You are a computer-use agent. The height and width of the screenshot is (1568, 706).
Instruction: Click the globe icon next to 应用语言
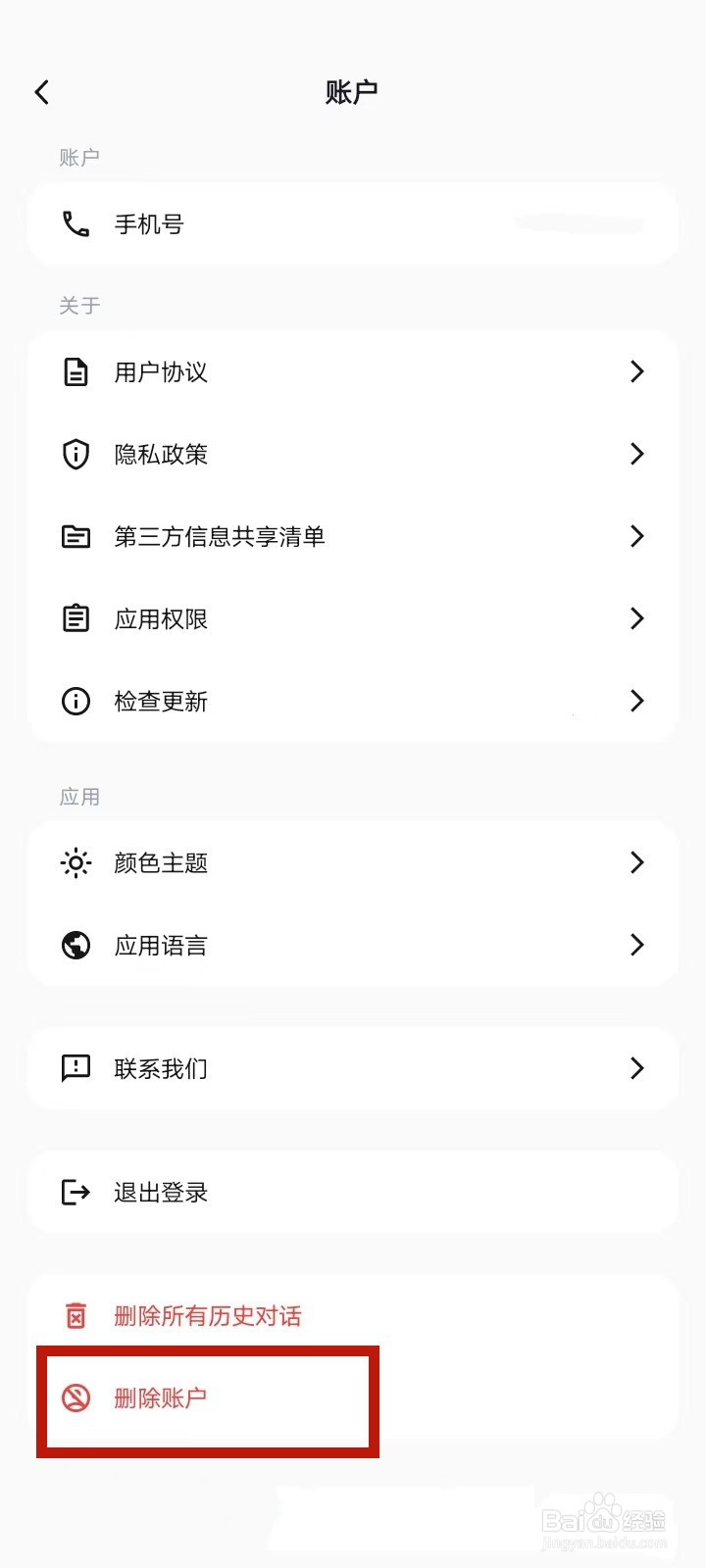point(76,945)
